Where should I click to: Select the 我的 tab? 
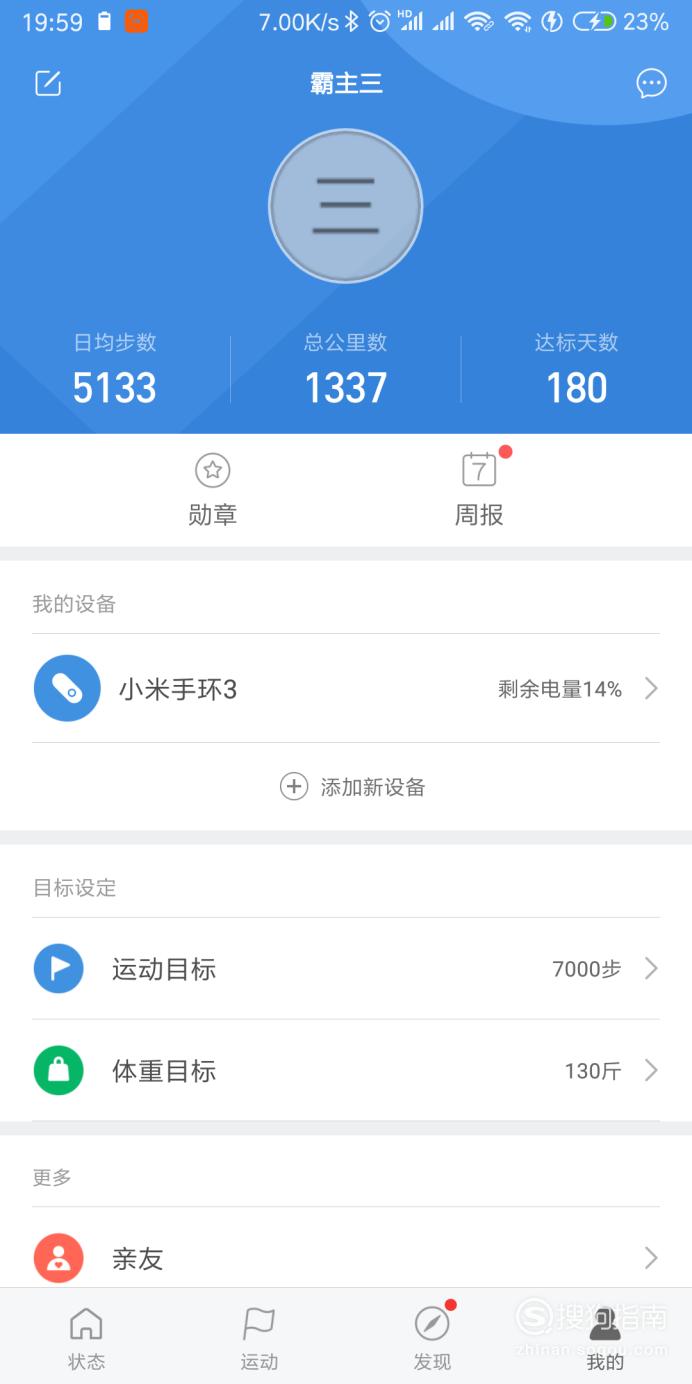605,1339
